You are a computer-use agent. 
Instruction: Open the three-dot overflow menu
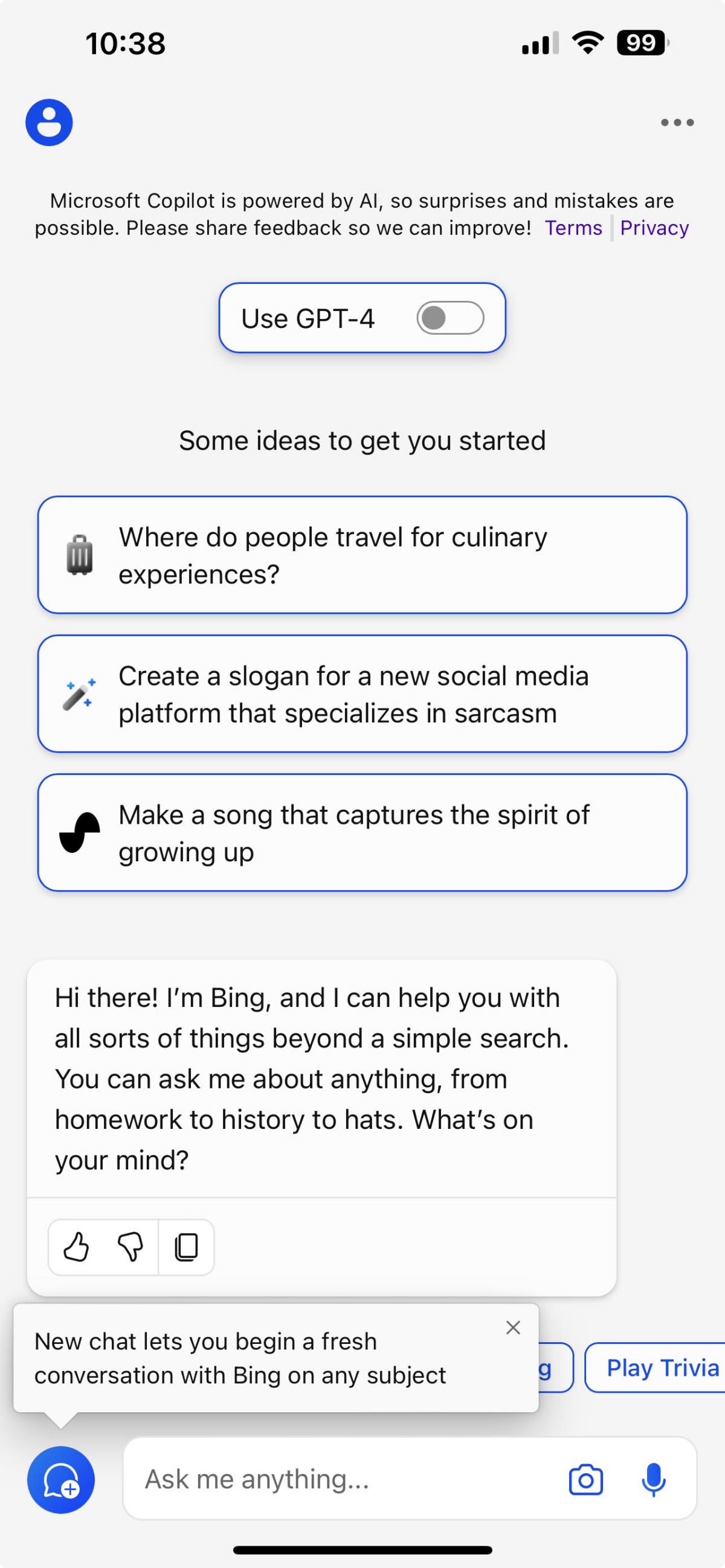pyautogui.click(x=677, y=123)
